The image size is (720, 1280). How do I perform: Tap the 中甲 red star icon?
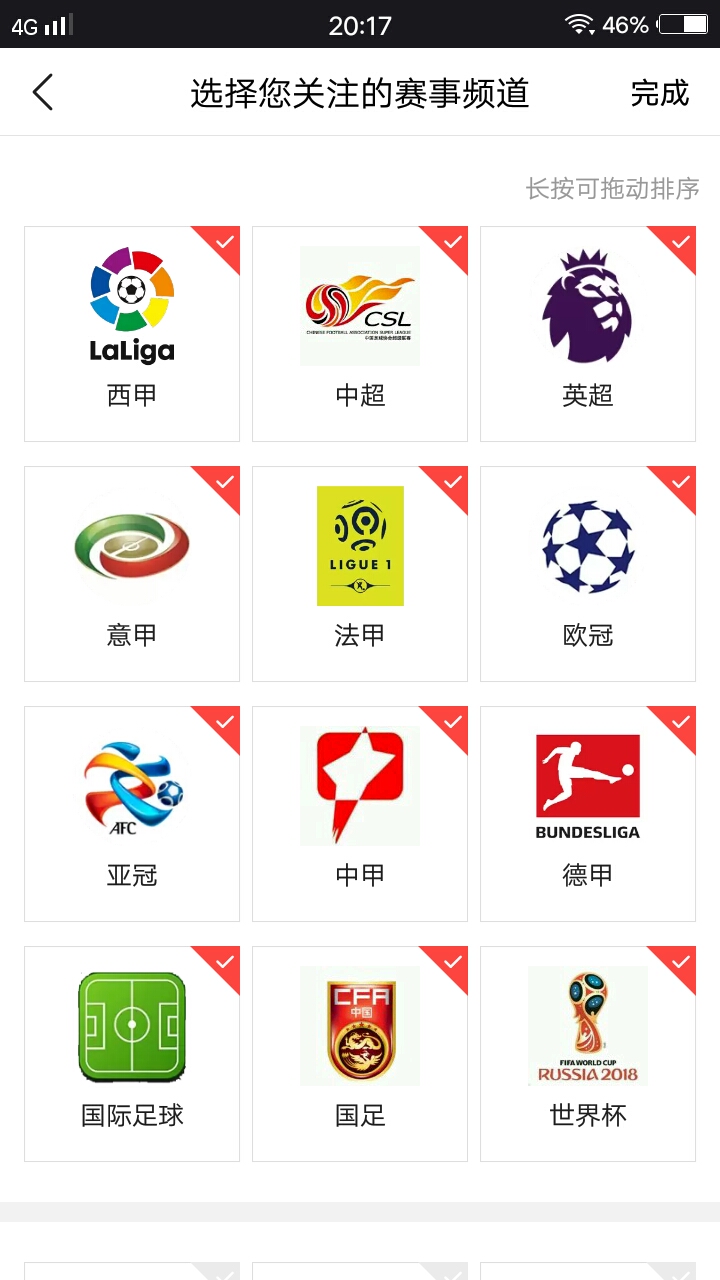coord(359,785)
